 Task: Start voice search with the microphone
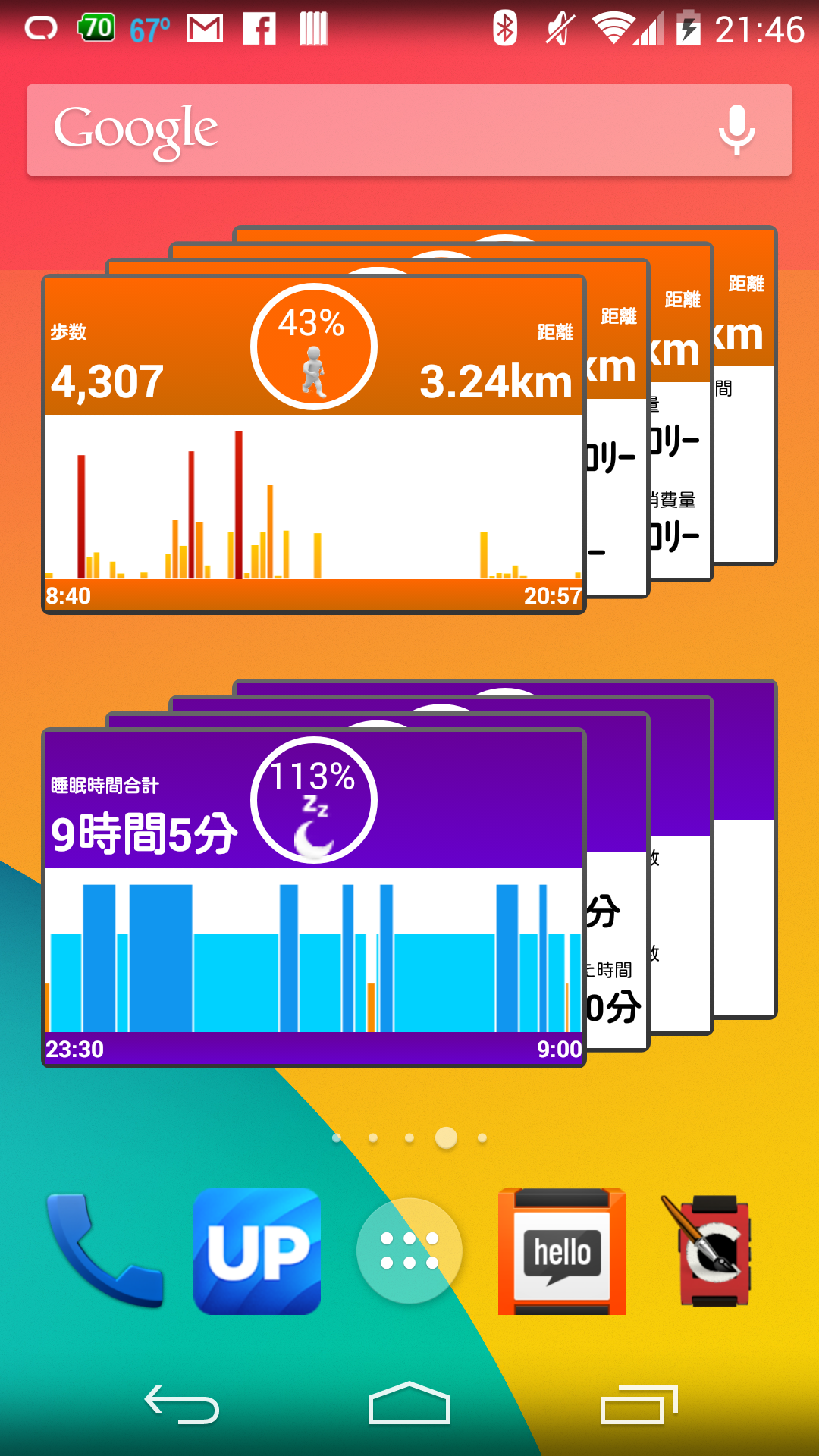[x=736, y=130]
